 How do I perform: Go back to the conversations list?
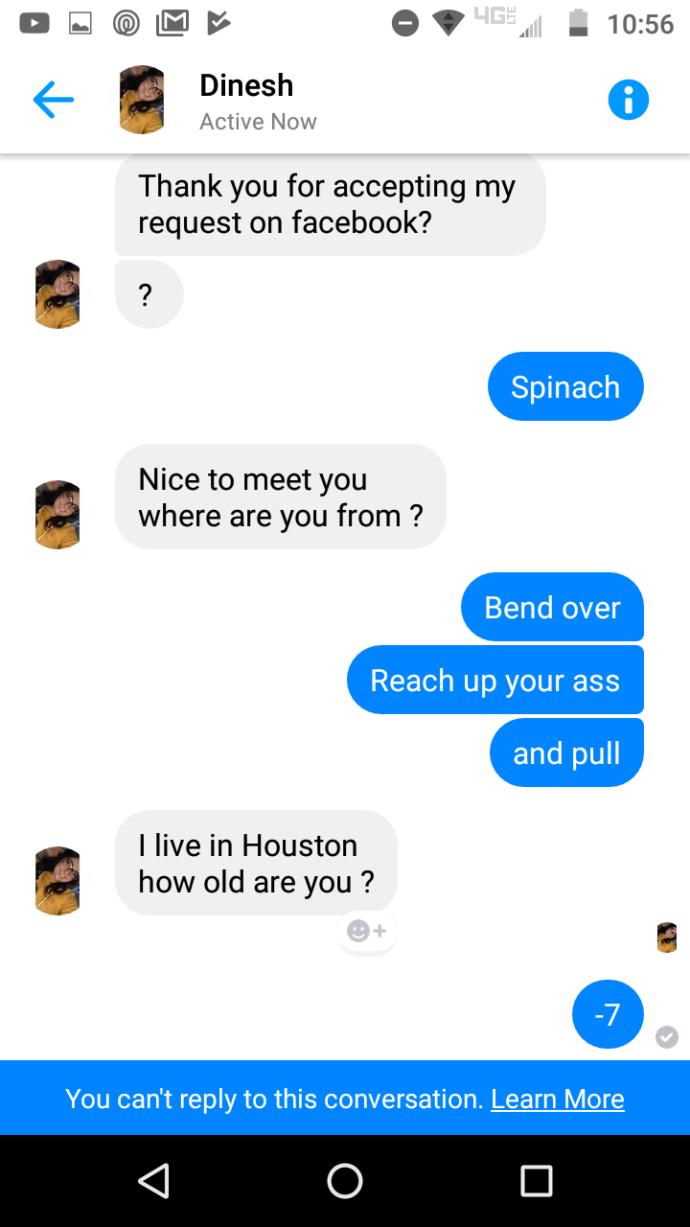pos(53,100)
